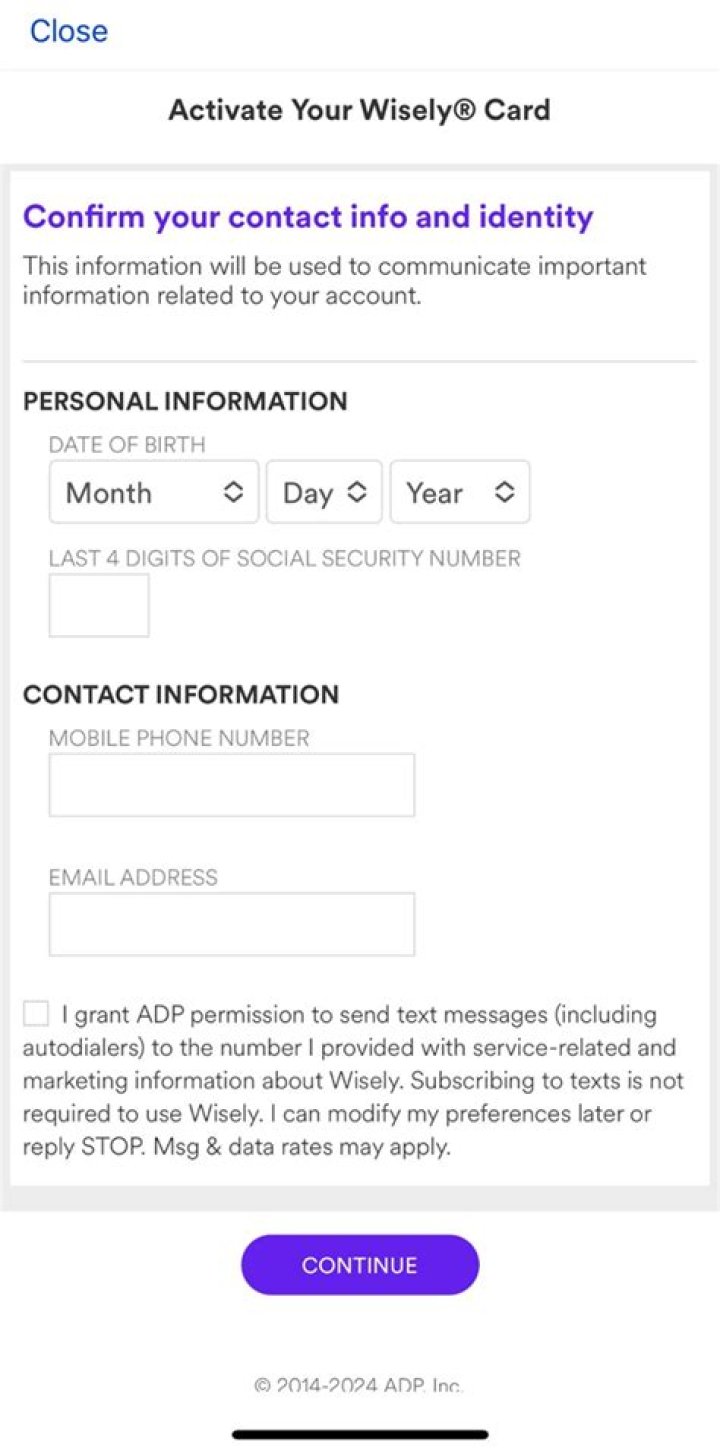
Task: Open the Month dropdown for date of birth
Action: [x=154, y=492]
